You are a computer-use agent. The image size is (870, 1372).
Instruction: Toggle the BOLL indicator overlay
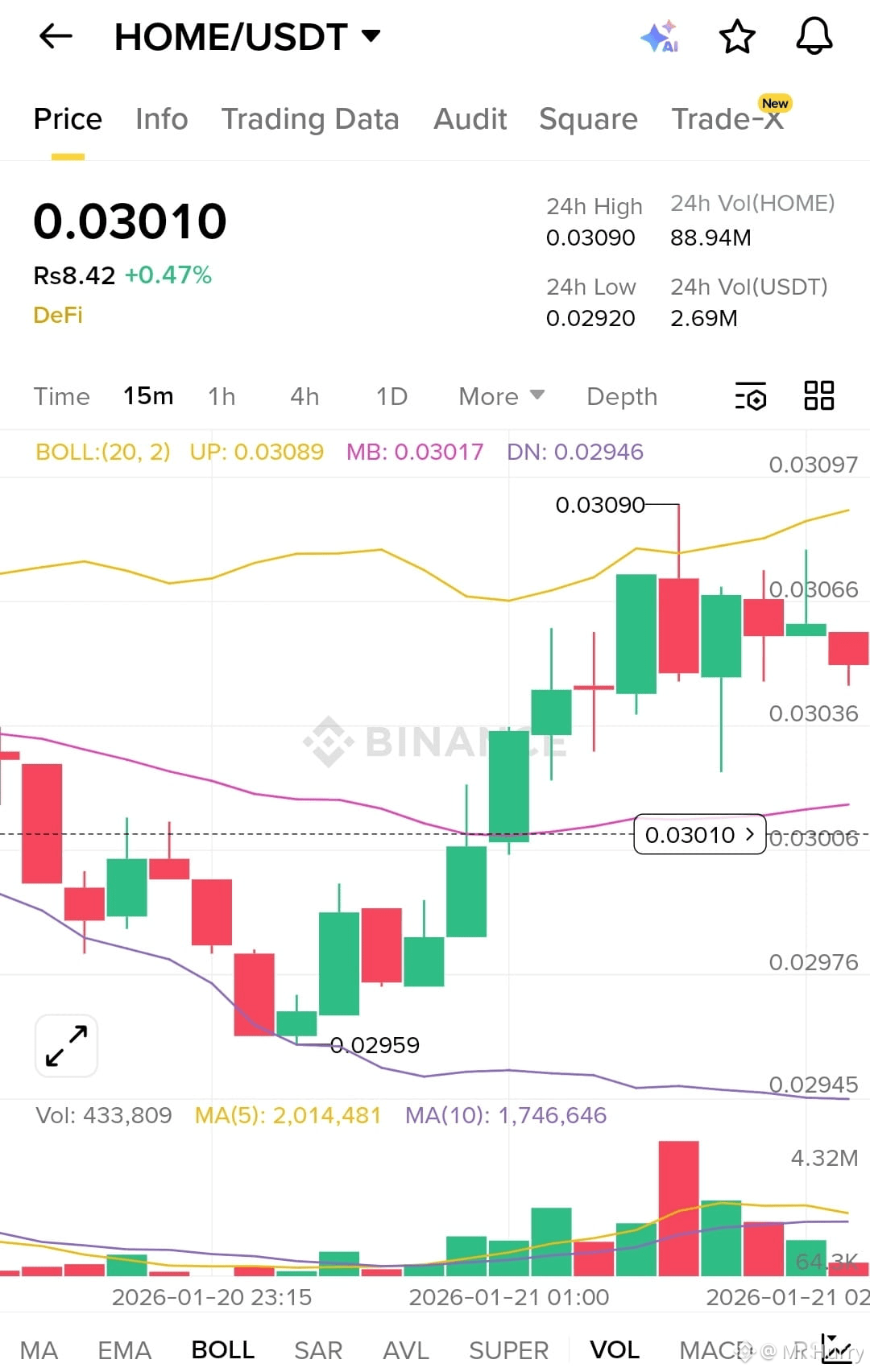(x=222, y=1349)
